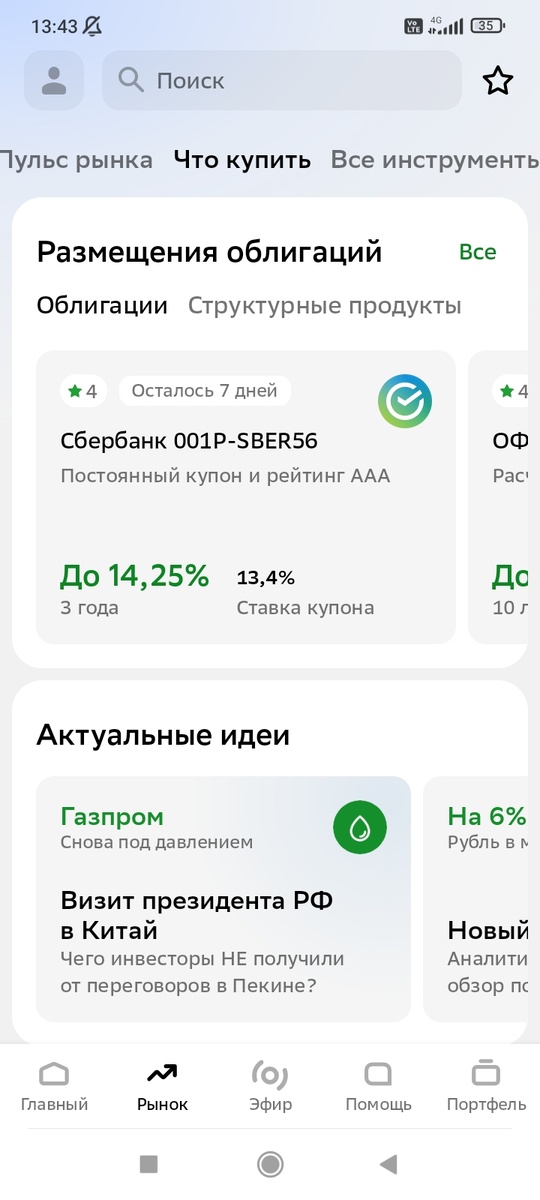540x1200 pixels.
Task: Select the Что купить tab
Action: pos(242,160)
